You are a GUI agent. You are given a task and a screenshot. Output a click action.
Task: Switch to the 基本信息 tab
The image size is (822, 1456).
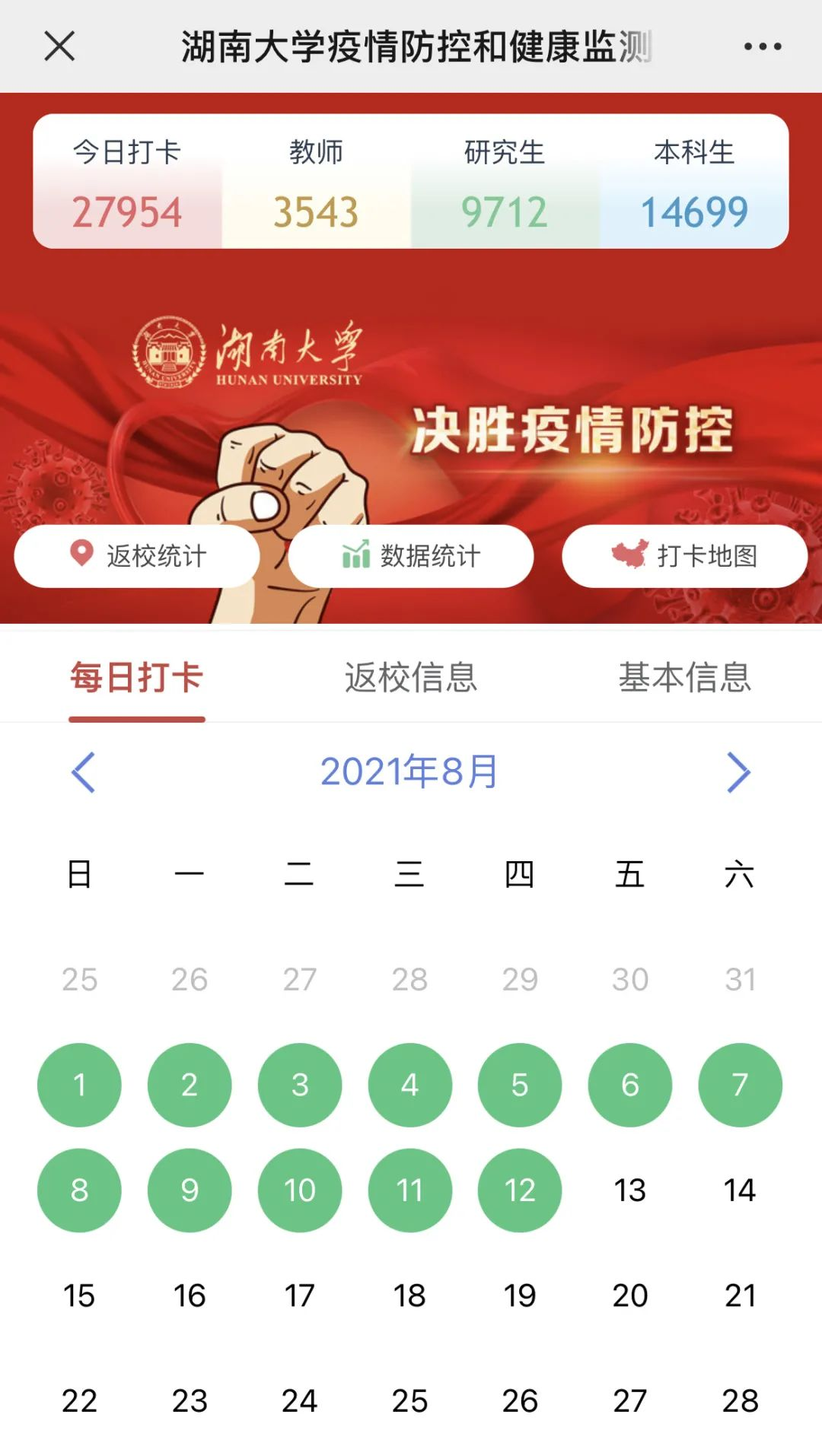[684, 677]
